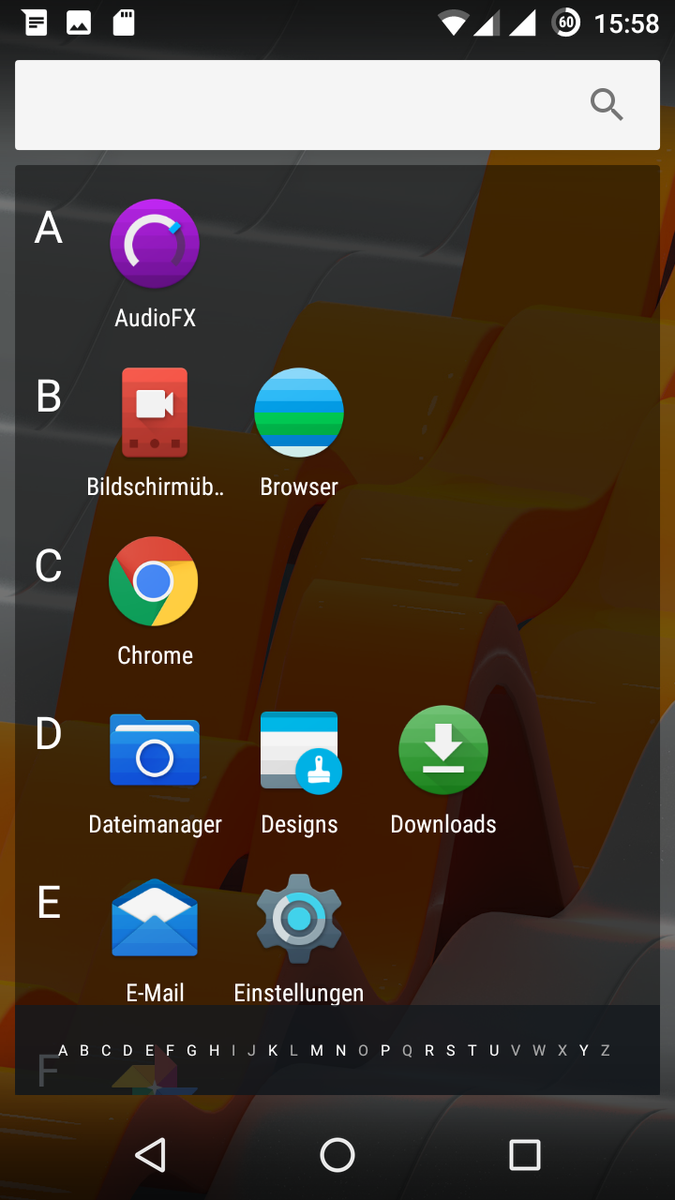The image size is (675, 1200).
Task: Jump to letter G in the index
Action: [x=191, y=1050]
